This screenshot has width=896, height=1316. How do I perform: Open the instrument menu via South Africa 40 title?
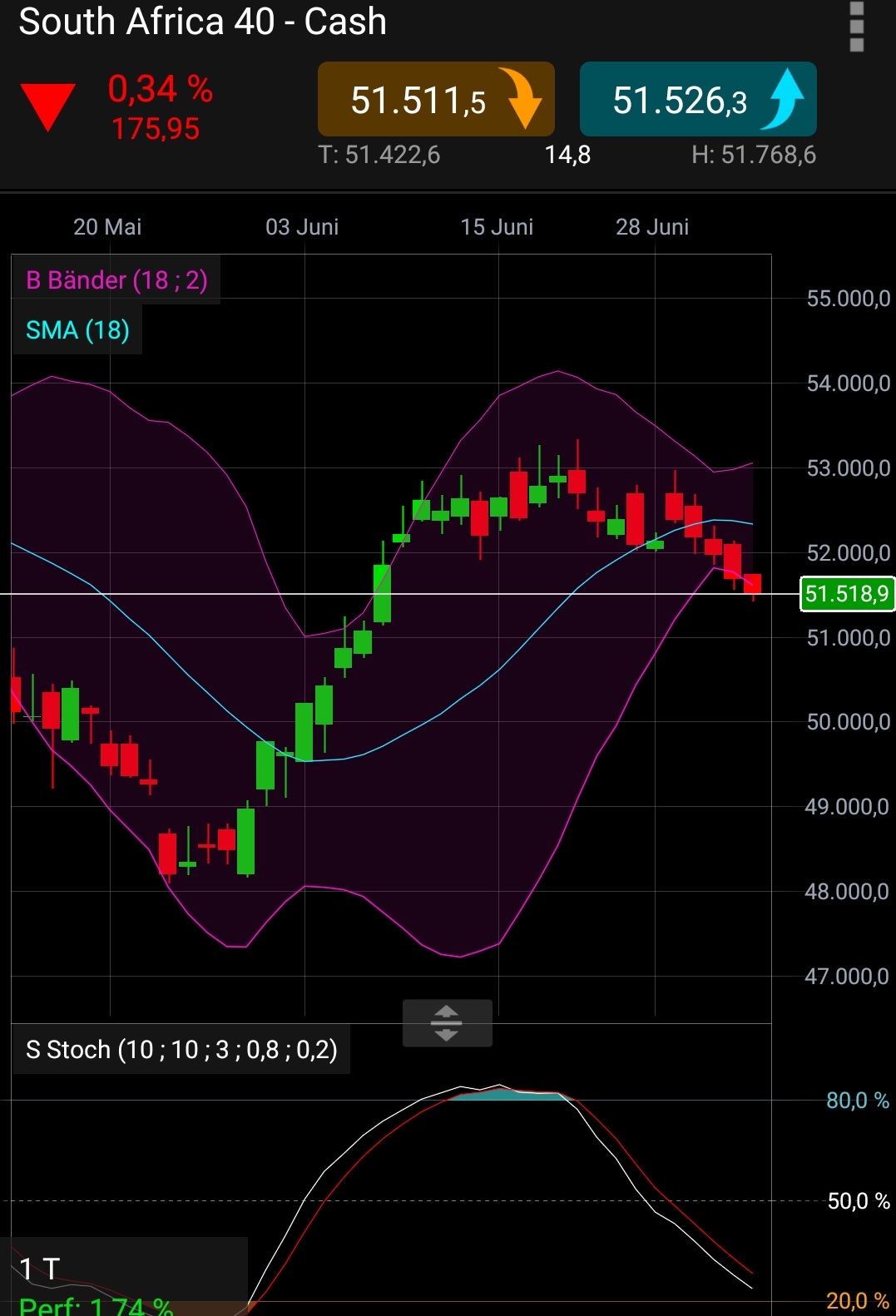click(x=202, y=22)
